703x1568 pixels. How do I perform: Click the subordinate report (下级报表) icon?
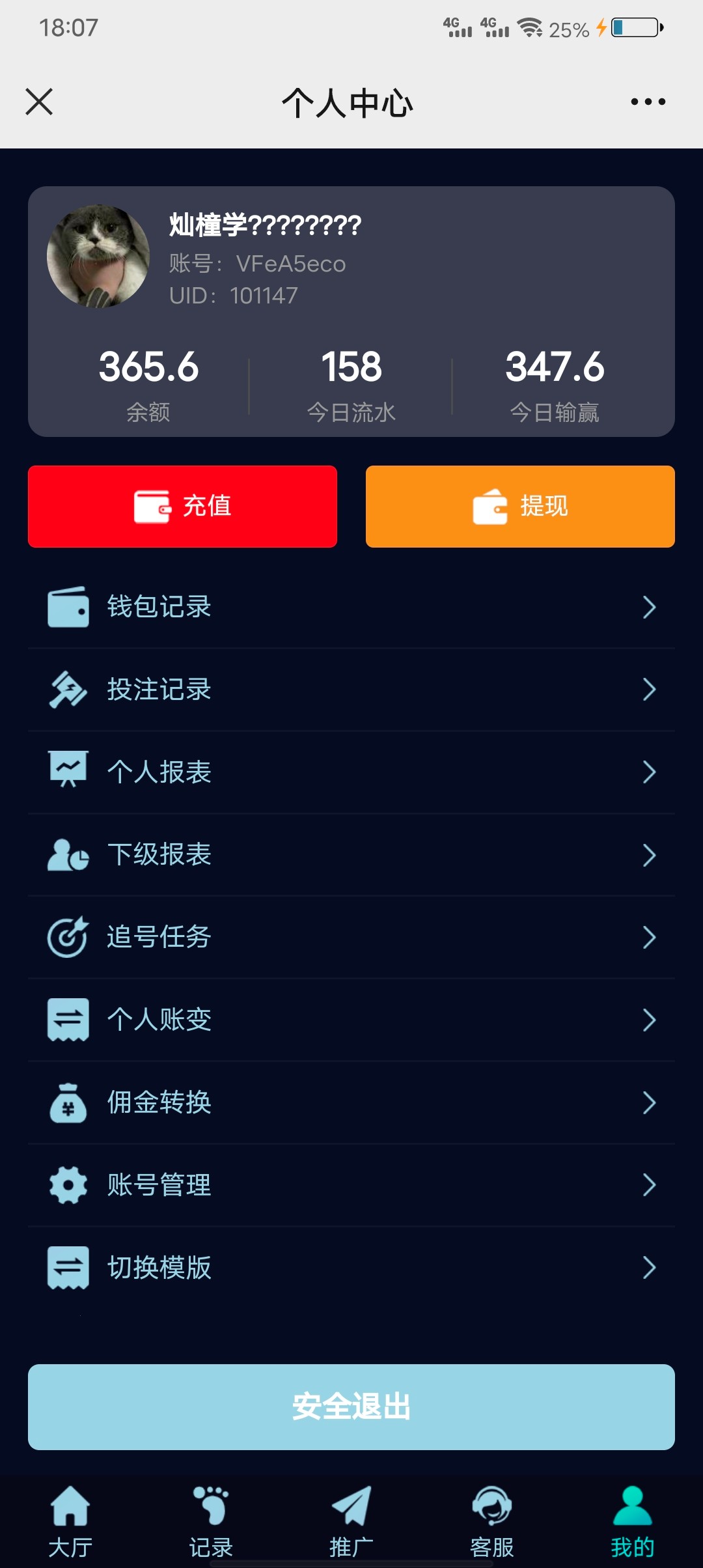68,855
